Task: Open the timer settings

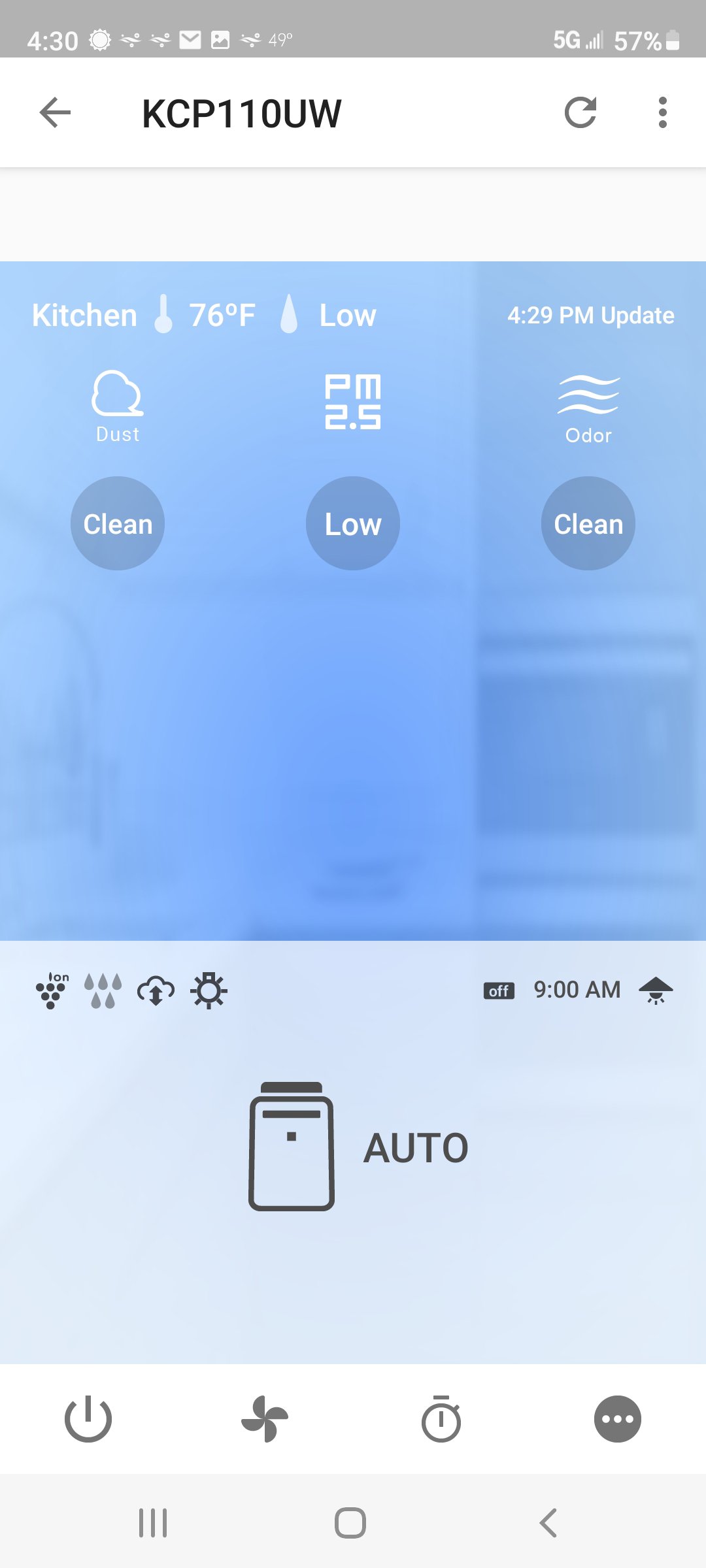Action: click(441, 1418)
